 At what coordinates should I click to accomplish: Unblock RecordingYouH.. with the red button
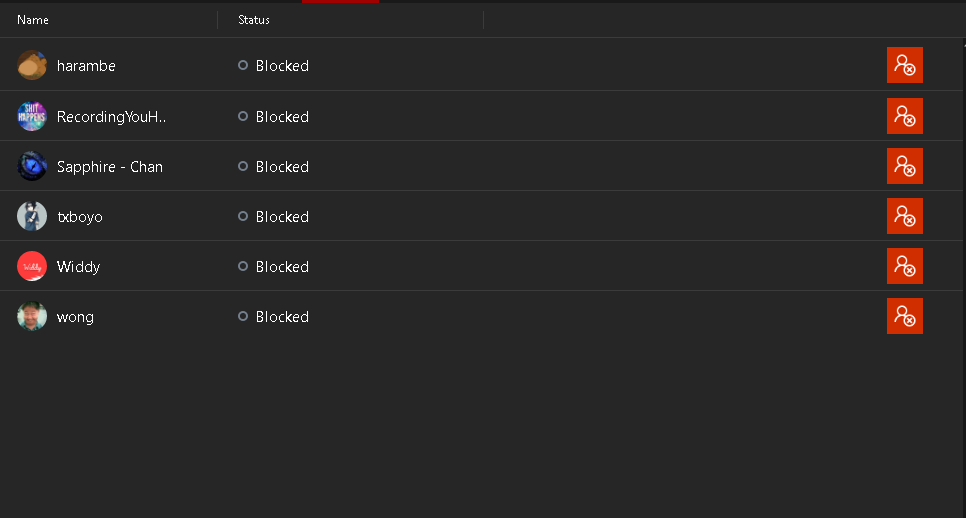pyautogui.click(x=904, y=116)
